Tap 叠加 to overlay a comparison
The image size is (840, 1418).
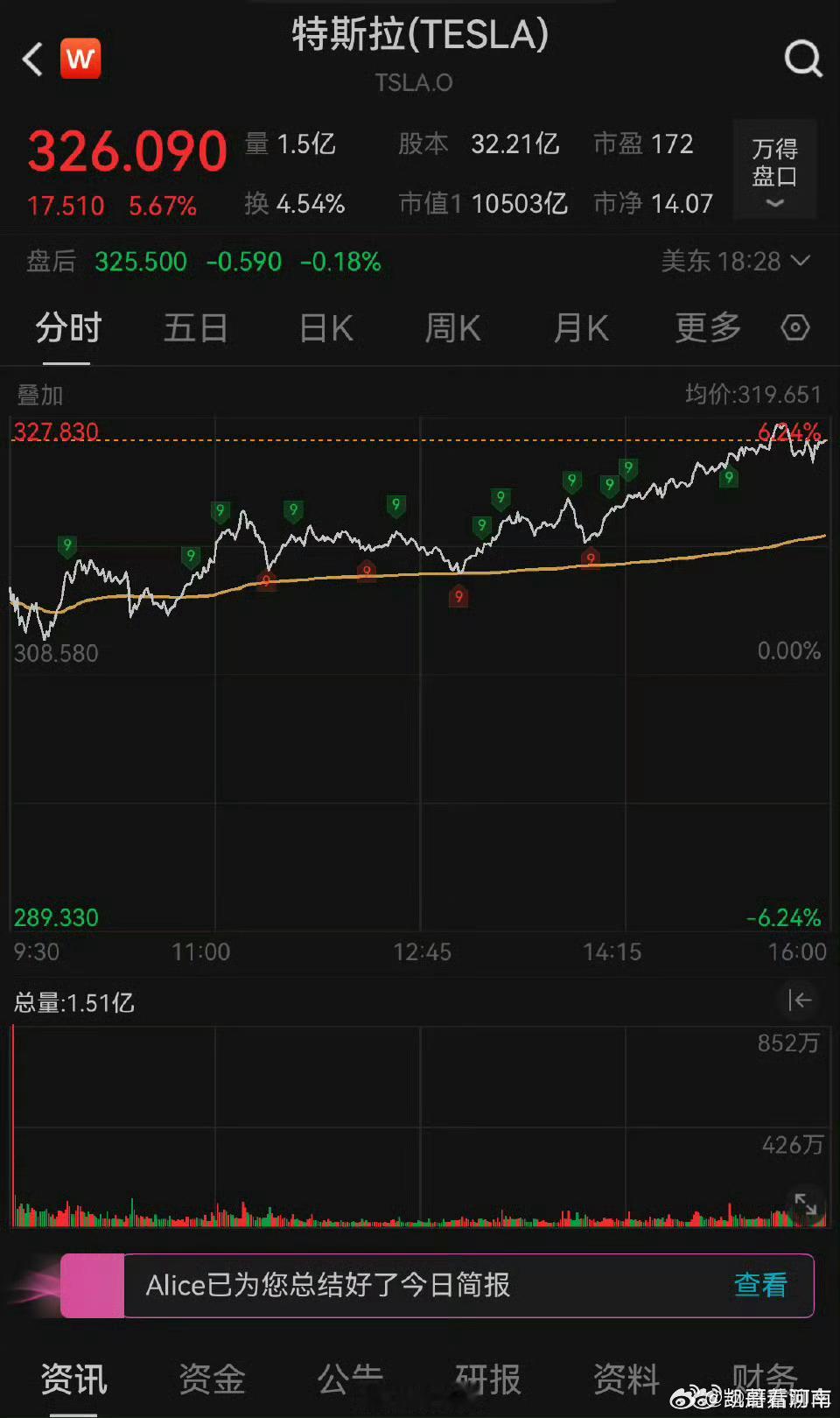pos(40,396)
